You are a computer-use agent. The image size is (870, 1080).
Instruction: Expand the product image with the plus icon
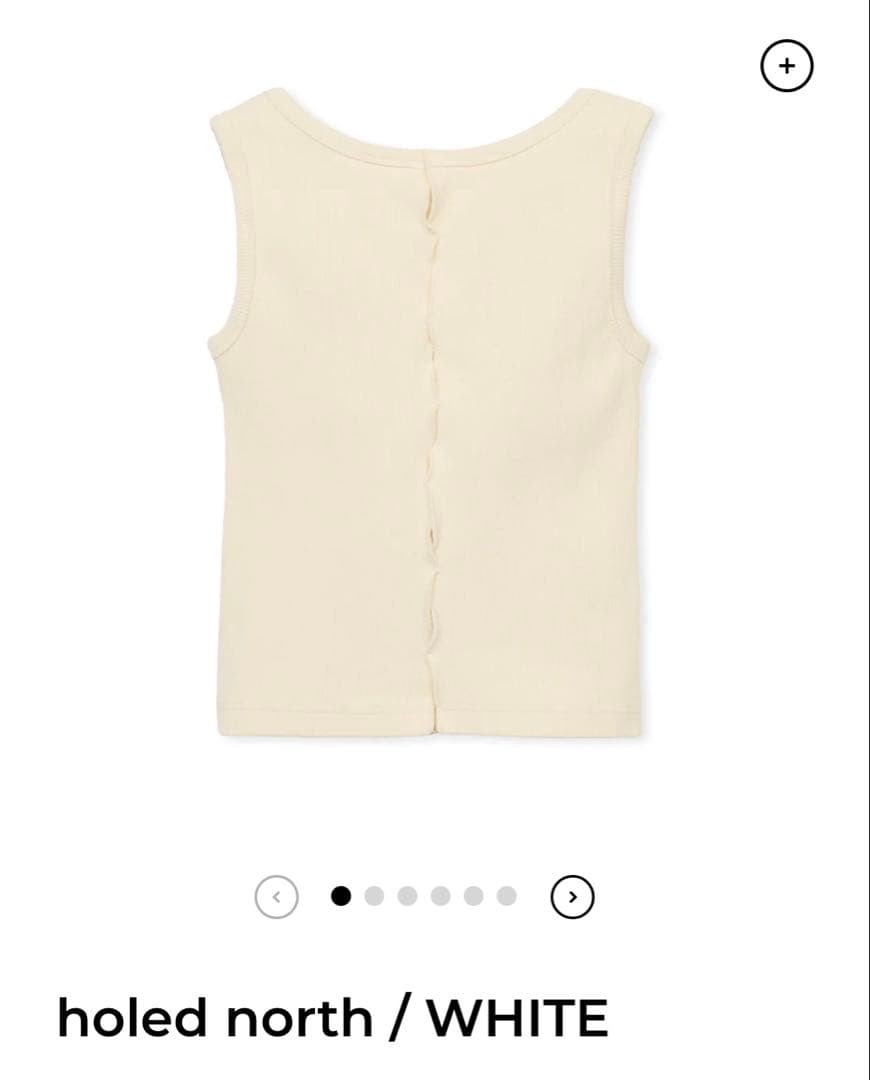787,66
